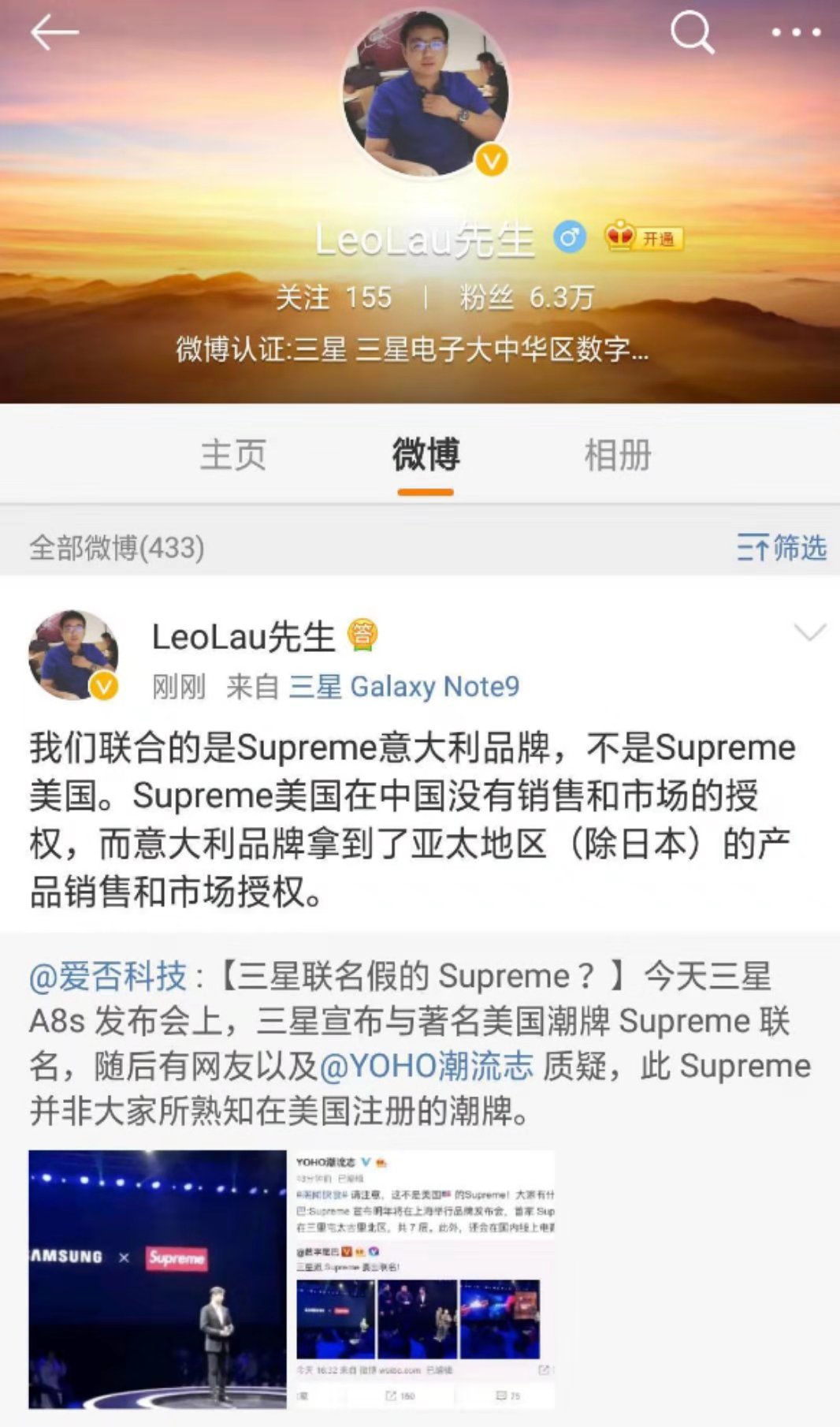Open the three-dot overflow menu
The image size is (840, 1427).
[796, 33]
